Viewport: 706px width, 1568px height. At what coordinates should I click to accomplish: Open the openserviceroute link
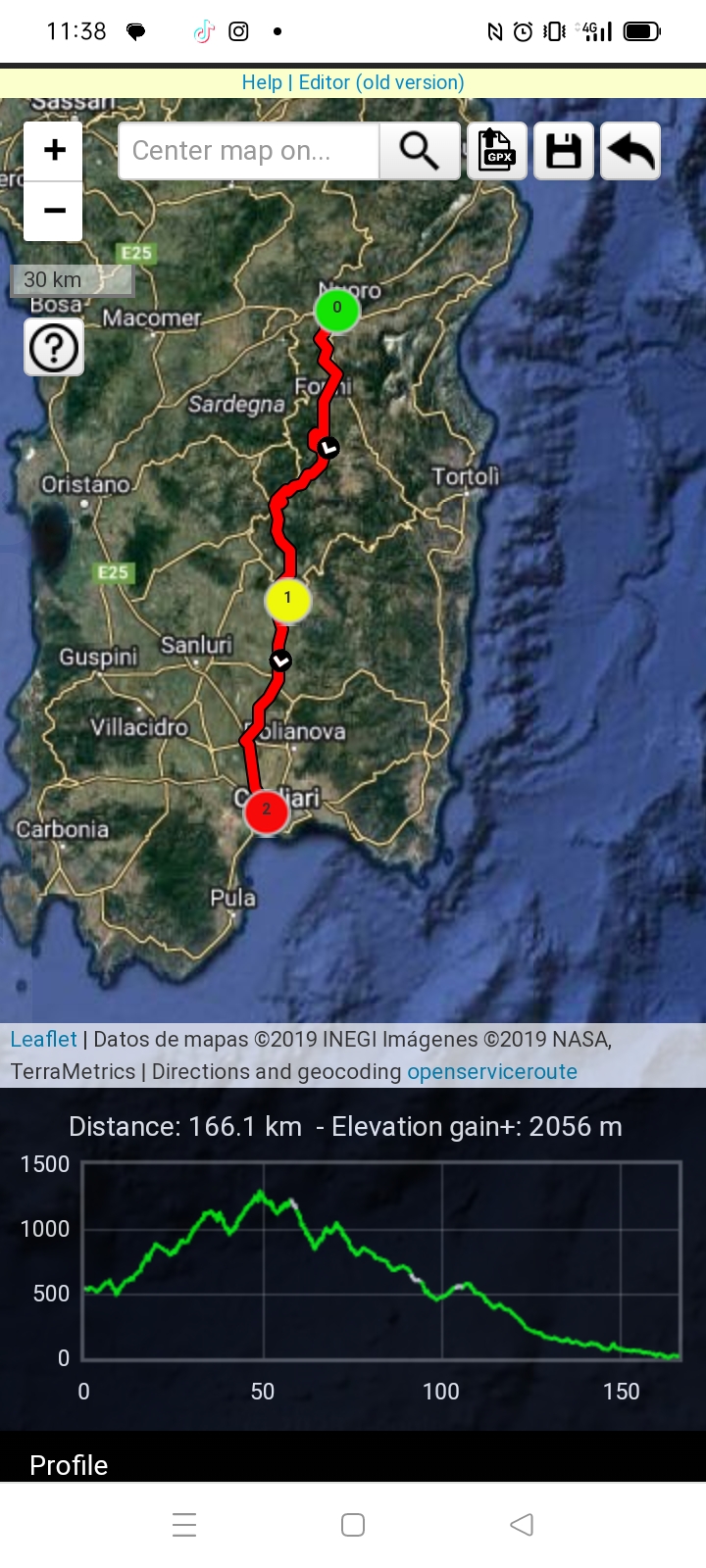[492, 1071]
